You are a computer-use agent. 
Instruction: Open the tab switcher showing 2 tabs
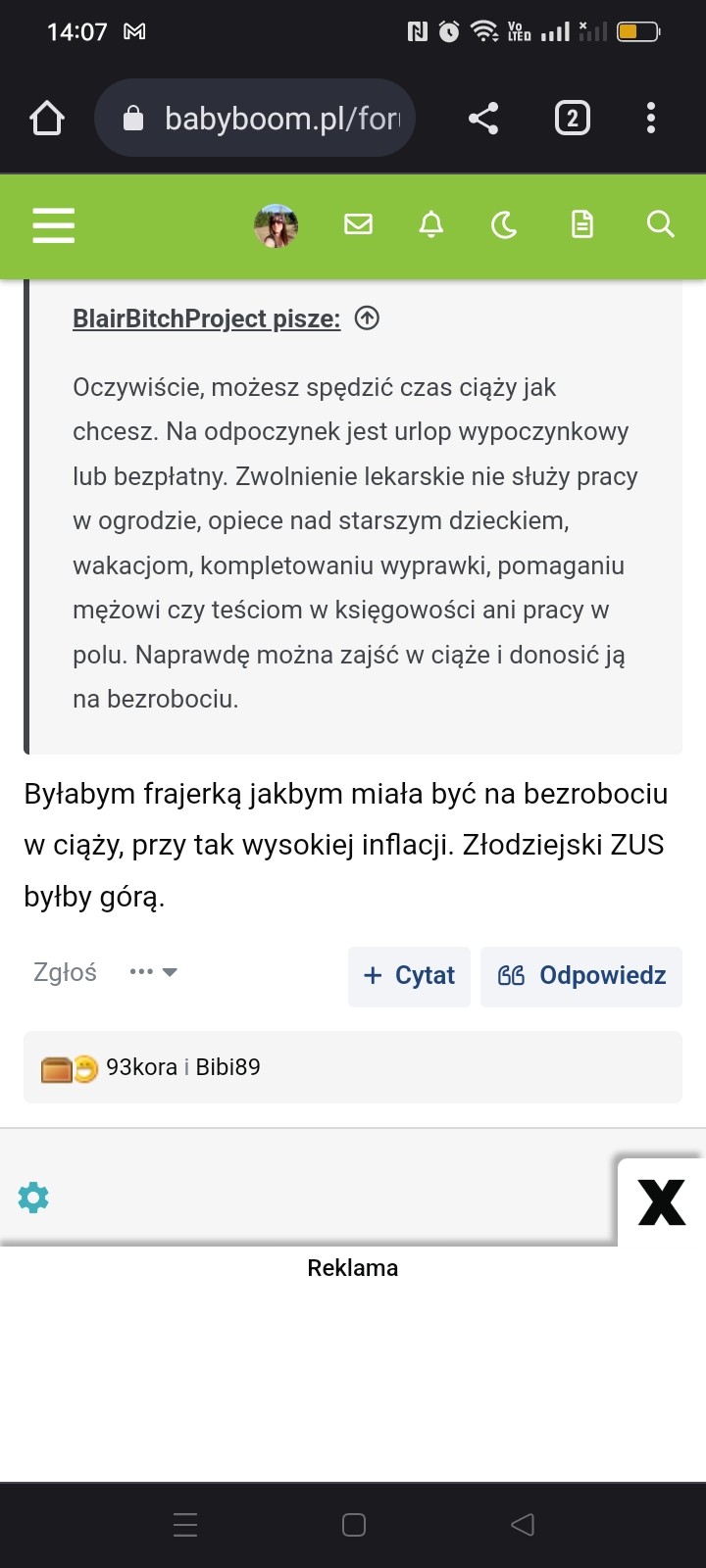572,119
